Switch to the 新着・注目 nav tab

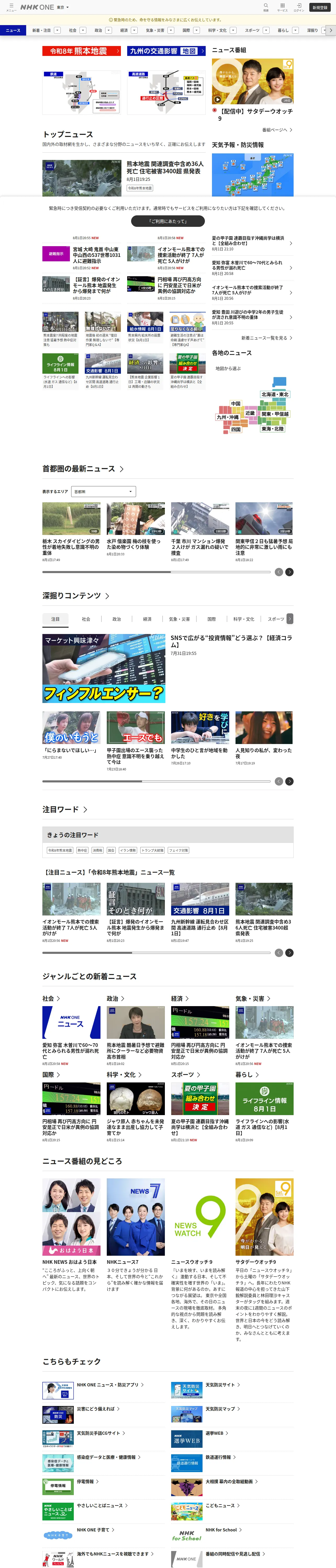(41, 30)
